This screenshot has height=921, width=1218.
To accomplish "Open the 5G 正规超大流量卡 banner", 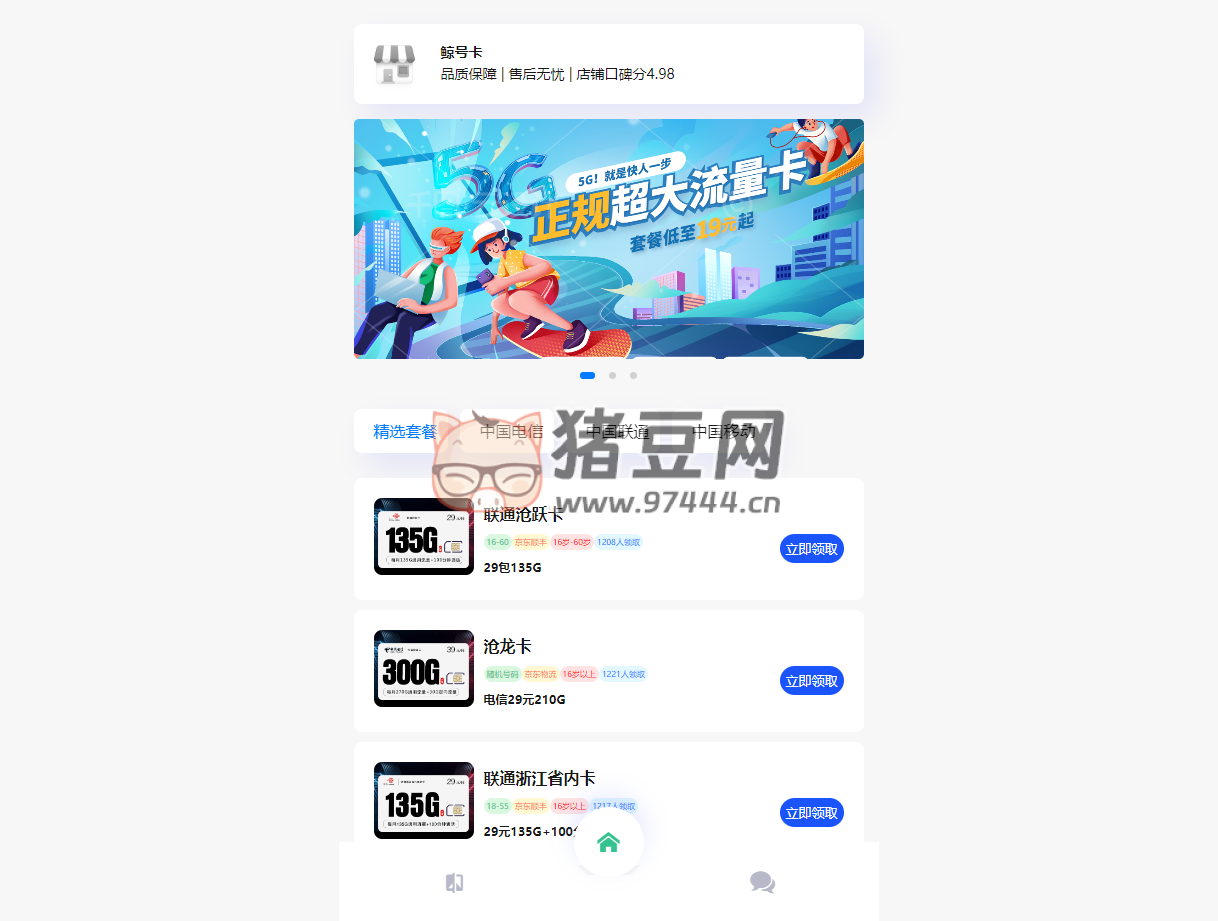I will pos(608,239).
